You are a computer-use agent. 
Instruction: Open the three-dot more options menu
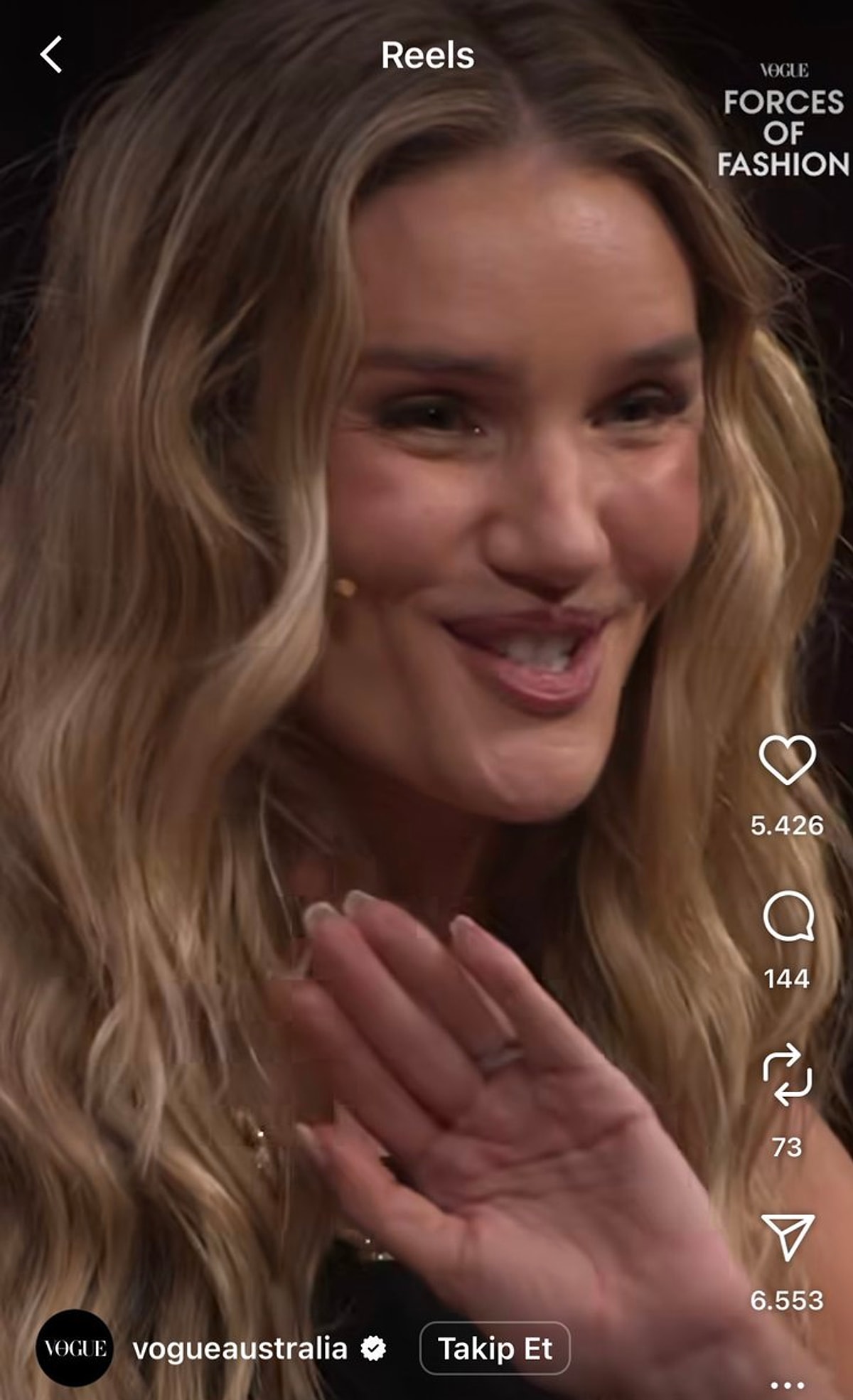787,1385
